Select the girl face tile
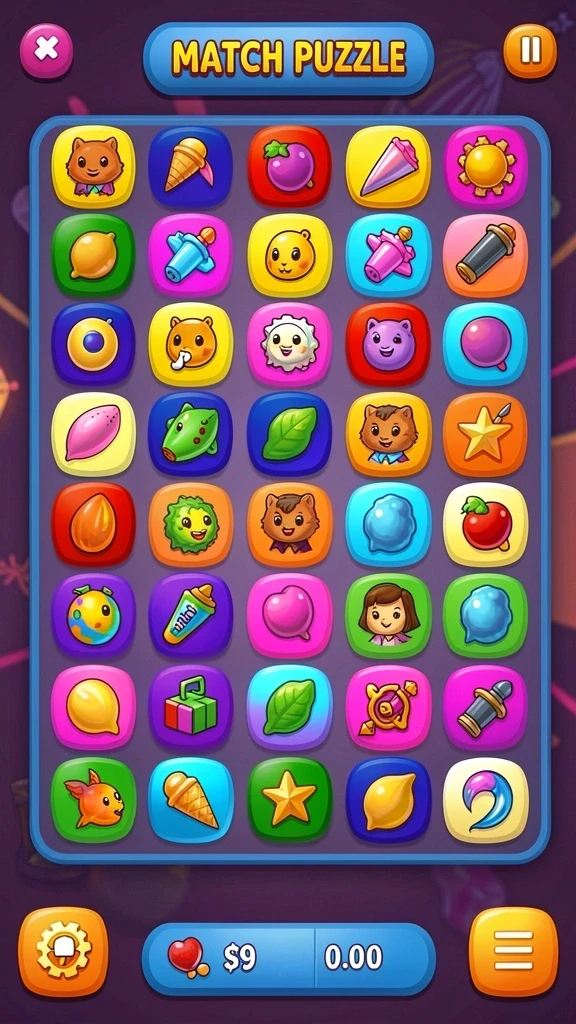The width and height of the screenshot is (576, 1024). (x=388, y=615)
